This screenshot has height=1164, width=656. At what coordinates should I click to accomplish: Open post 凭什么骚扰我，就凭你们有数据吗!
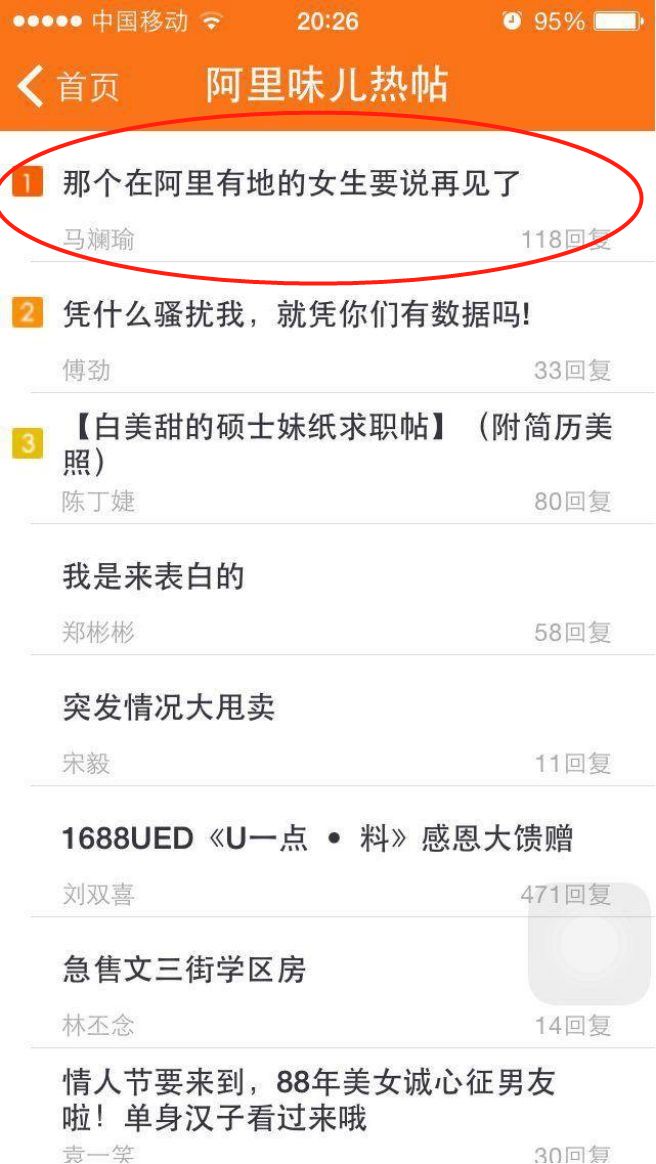tap(296, 315)
